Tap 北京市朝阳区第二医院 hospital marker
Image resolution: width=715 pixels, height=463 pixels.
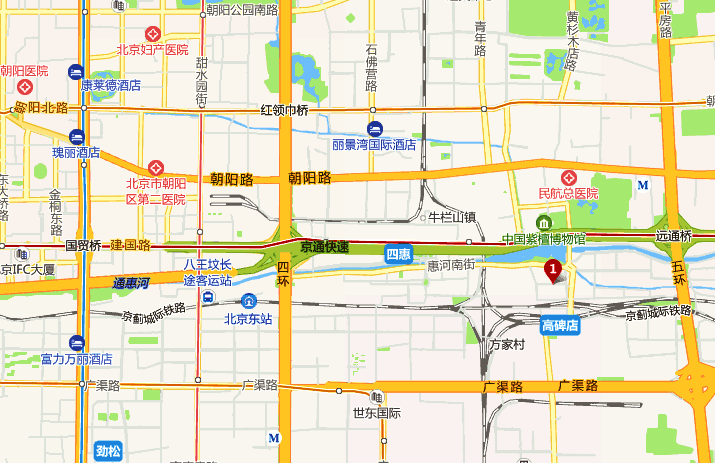(156, 168)
